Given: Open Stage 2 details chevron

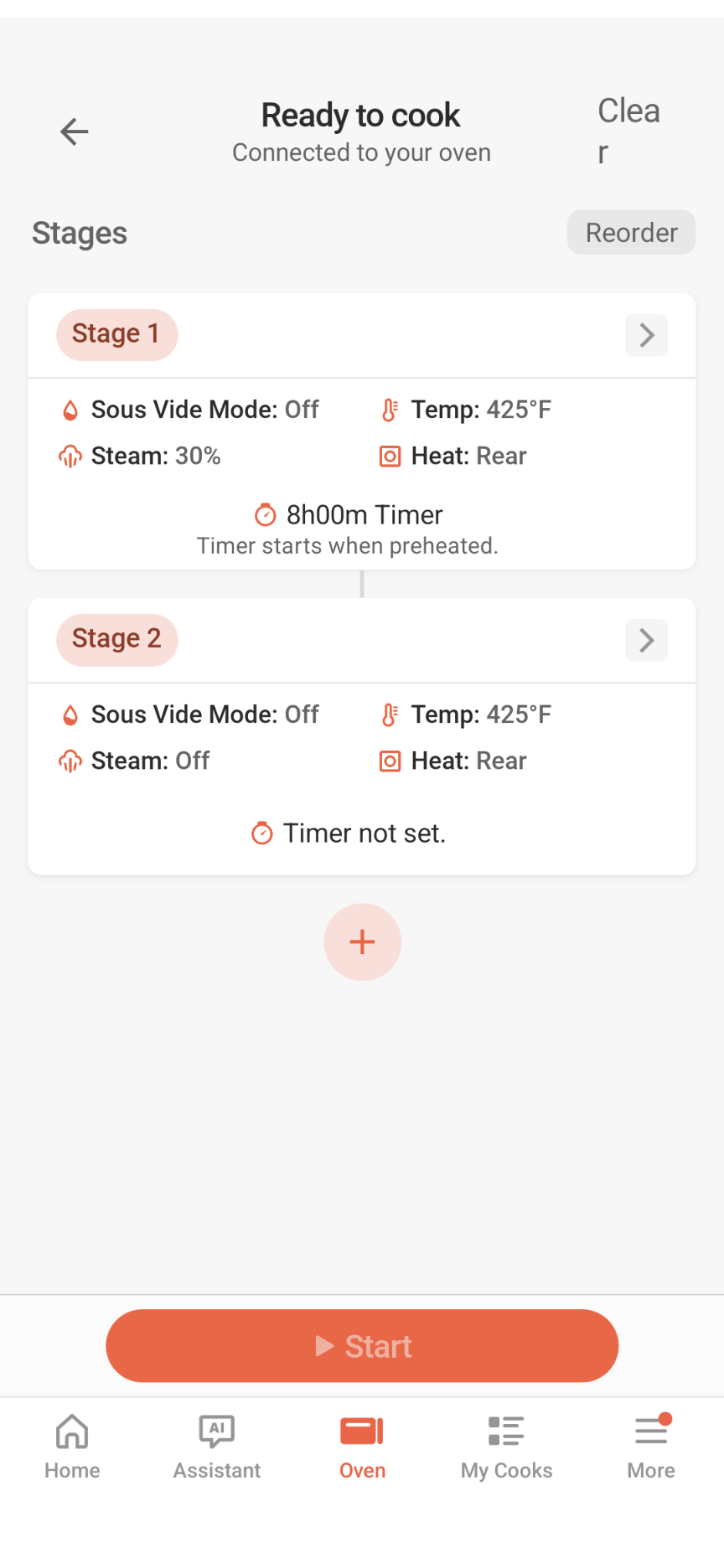Looking at the screenshot, I should (646, 640).
